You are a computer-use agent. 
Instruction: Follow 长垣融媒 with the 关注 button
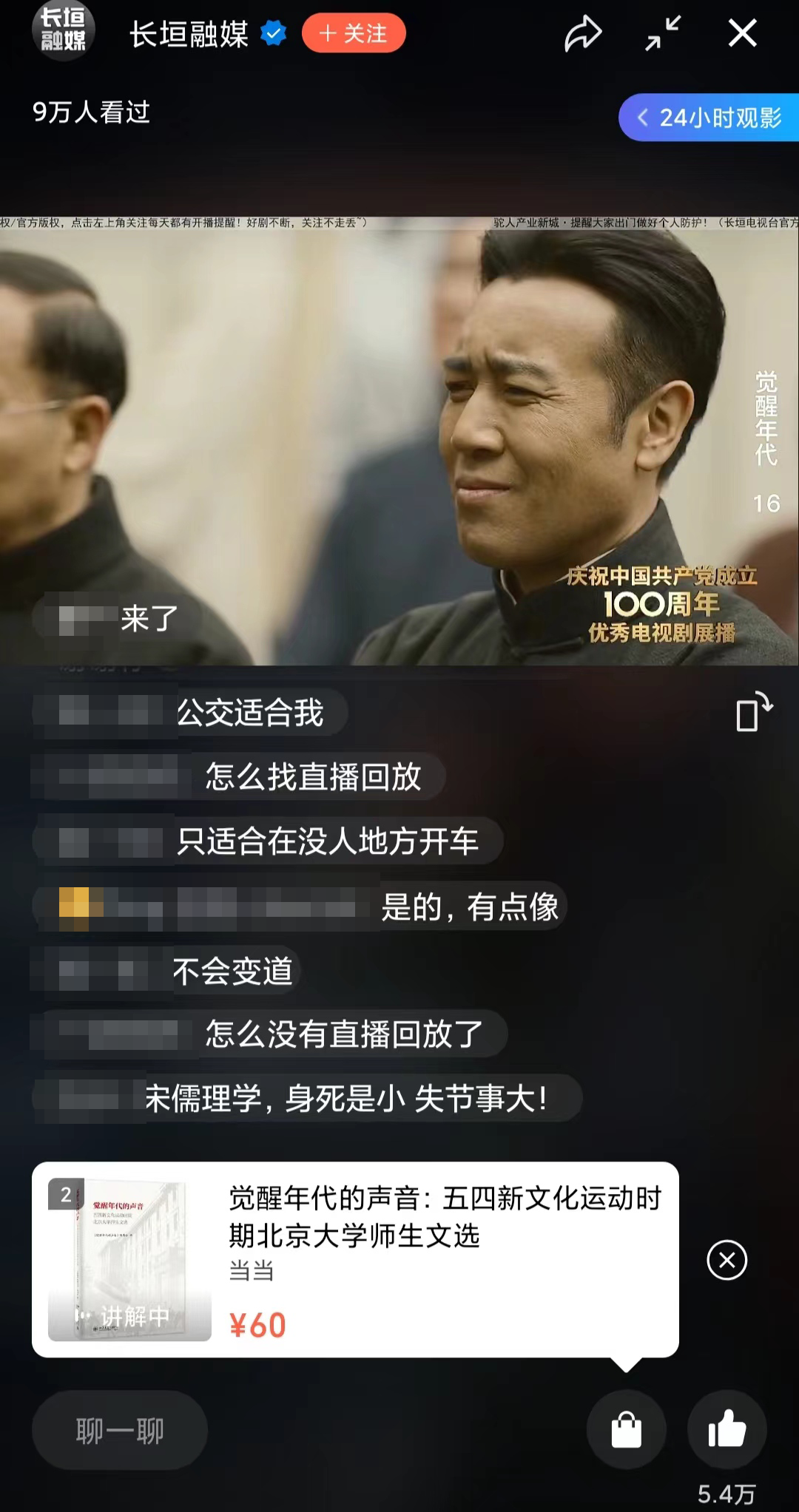(354, 33)
